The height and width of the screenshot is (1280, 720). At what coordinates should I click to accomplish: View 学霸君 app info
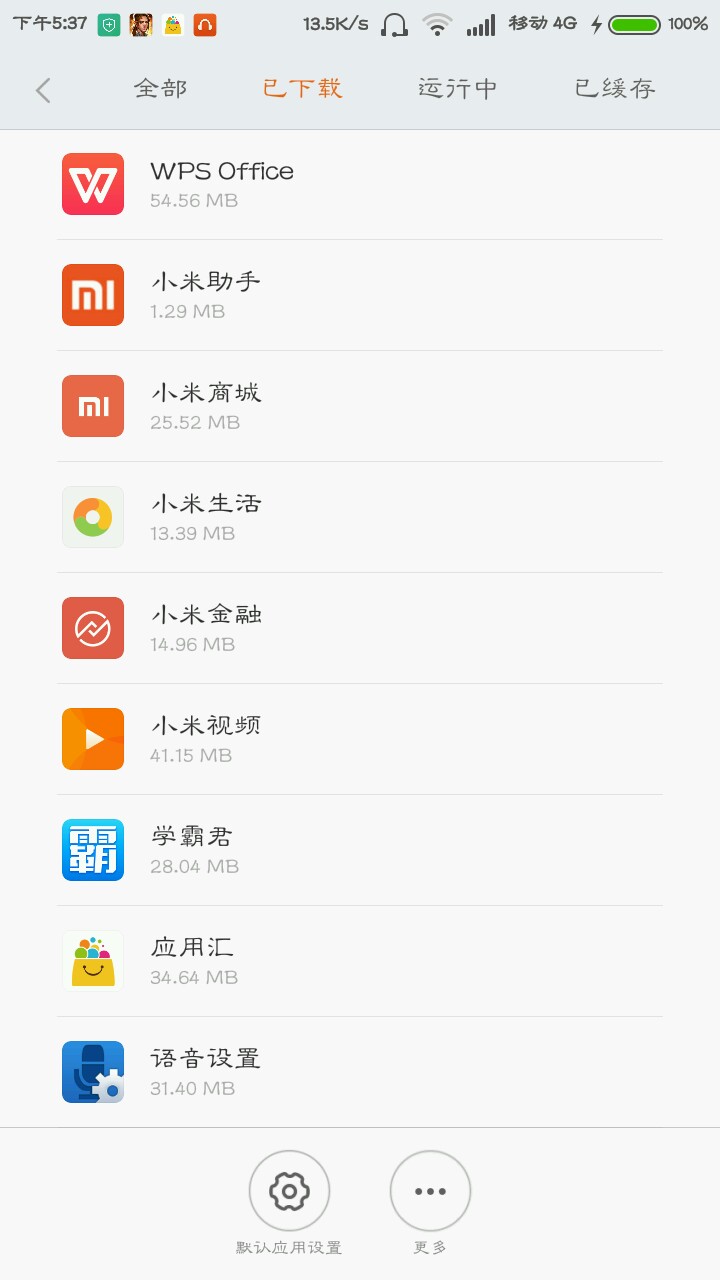(360, 850)
